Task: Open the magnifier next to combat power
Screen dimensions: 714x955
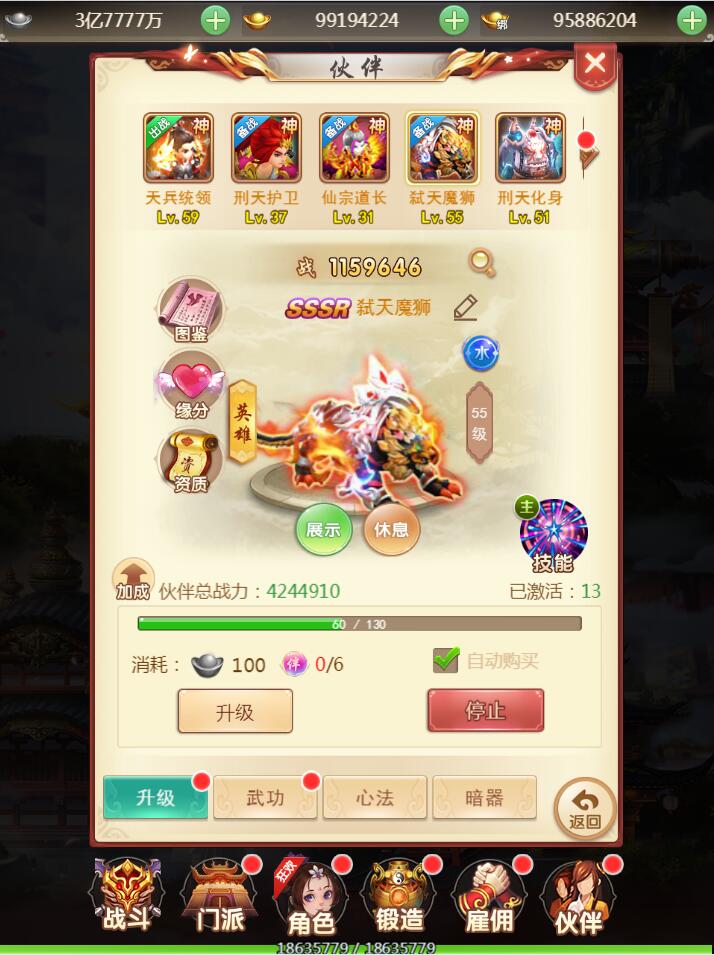Action: point(483,263)
